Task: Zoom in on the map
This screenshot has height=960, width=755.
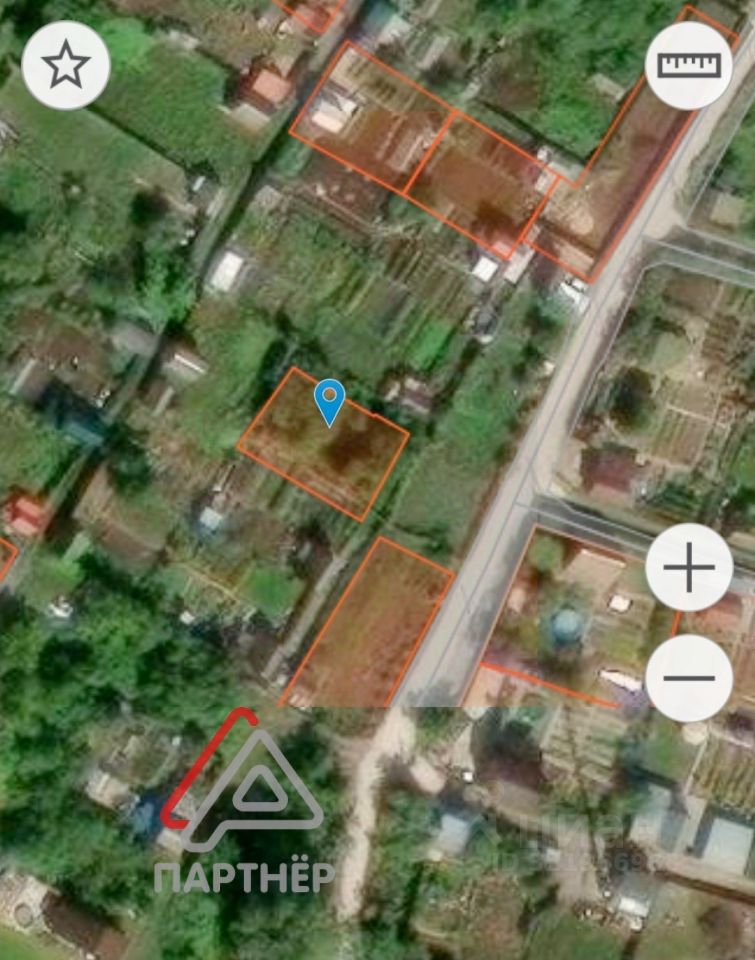Action: point(689,567)
